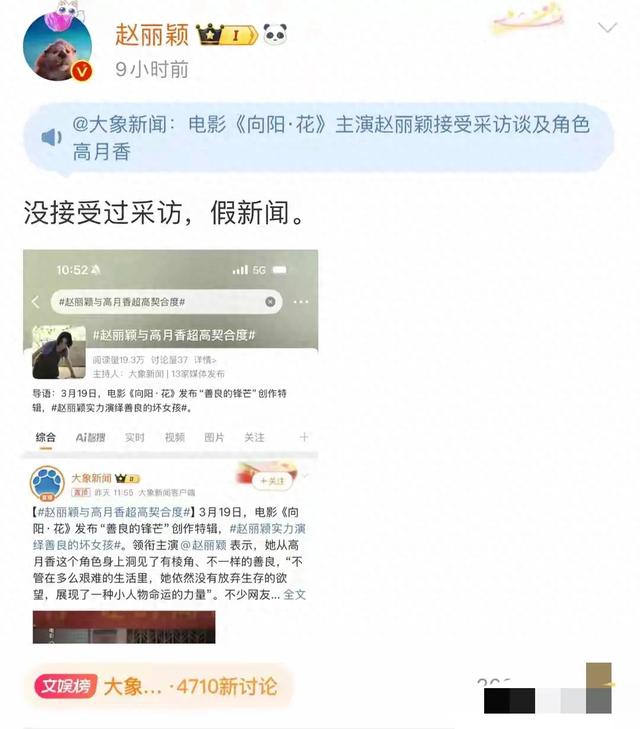
Task: Open the 文娱榜 trending topic chip
Action: [157, 686]
